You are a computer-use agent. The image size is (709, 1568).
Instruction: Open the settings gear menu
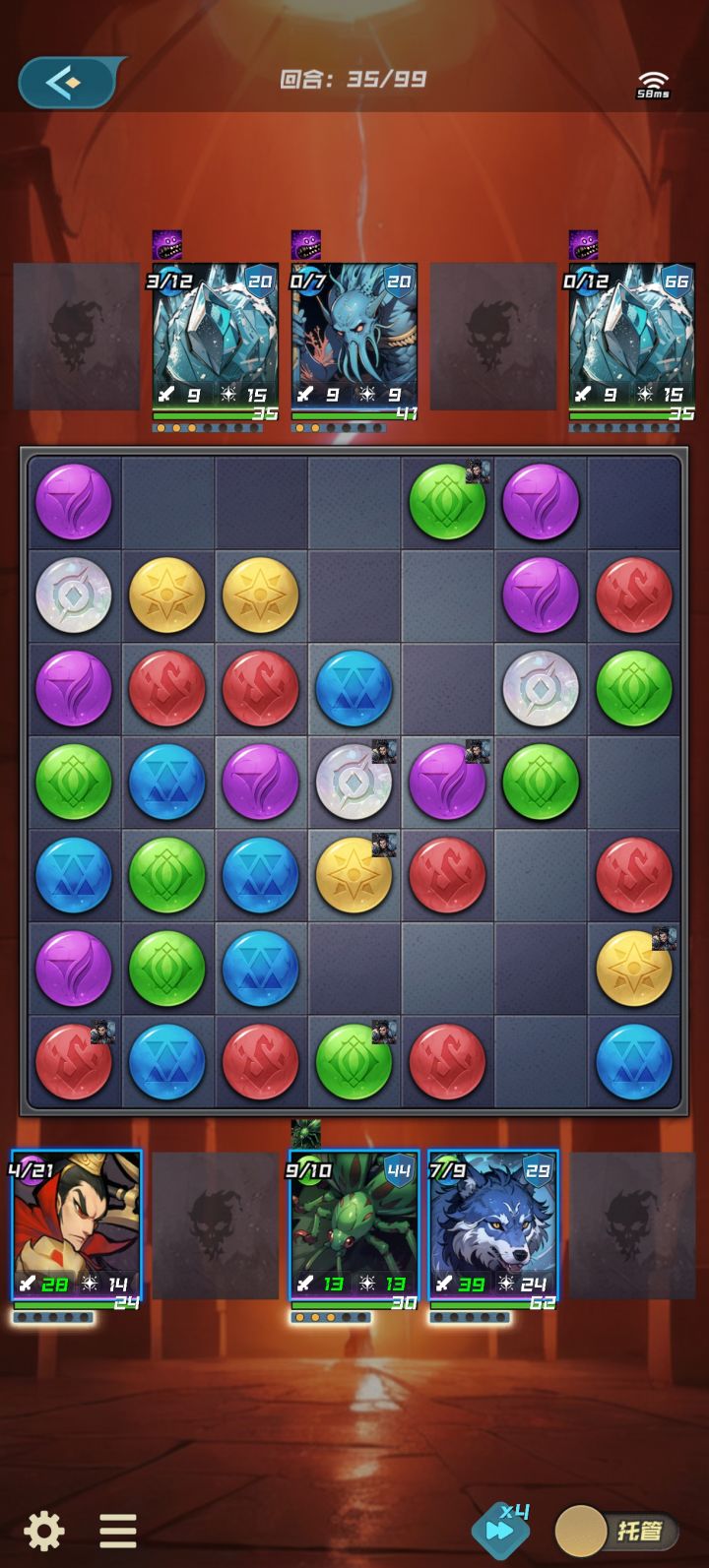coord(42,1530)
